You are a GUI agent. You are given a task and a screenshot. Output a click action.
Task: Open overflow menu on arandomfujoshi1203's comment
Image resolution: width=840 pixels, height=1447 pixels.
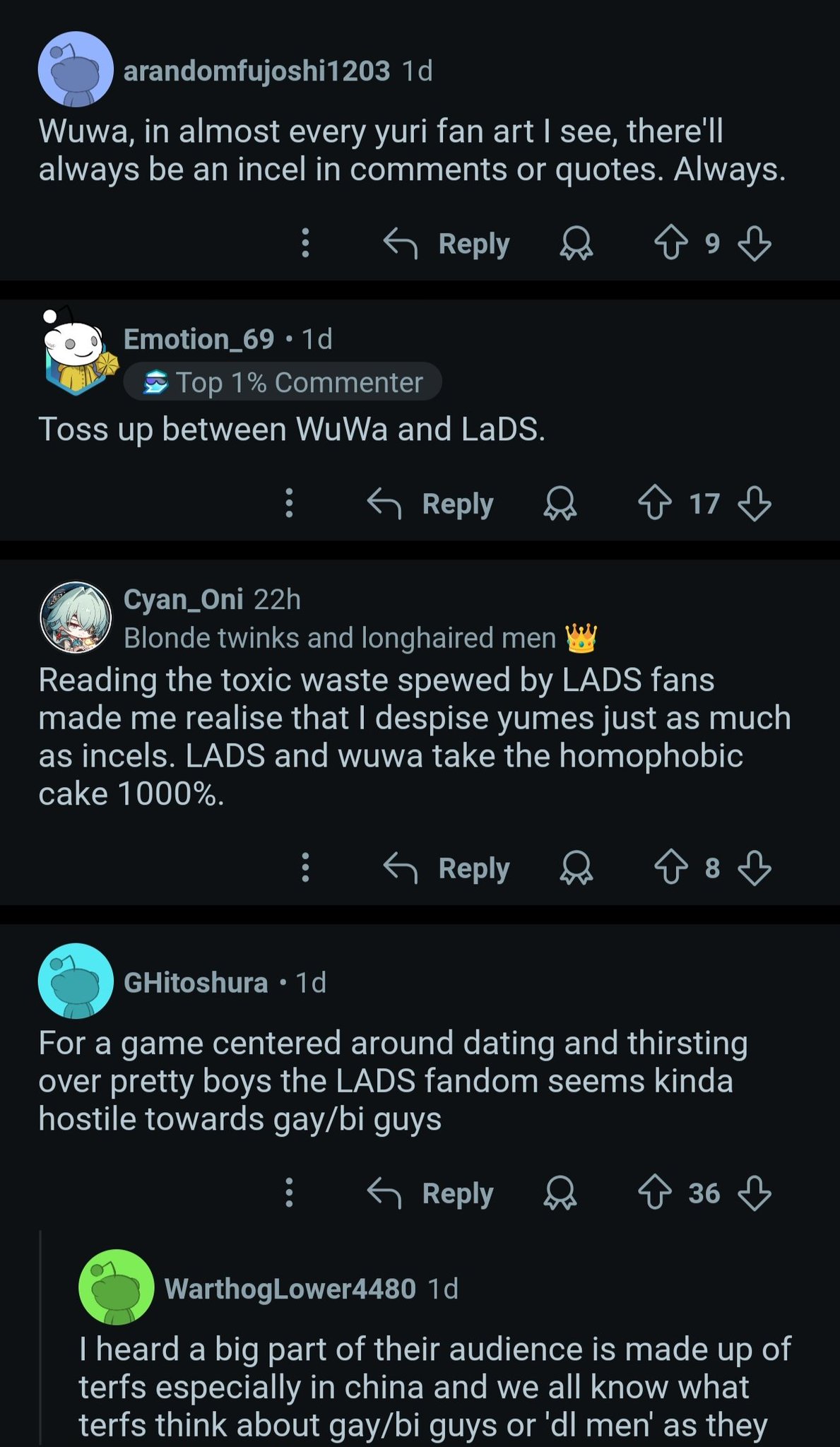pos(305,243)
